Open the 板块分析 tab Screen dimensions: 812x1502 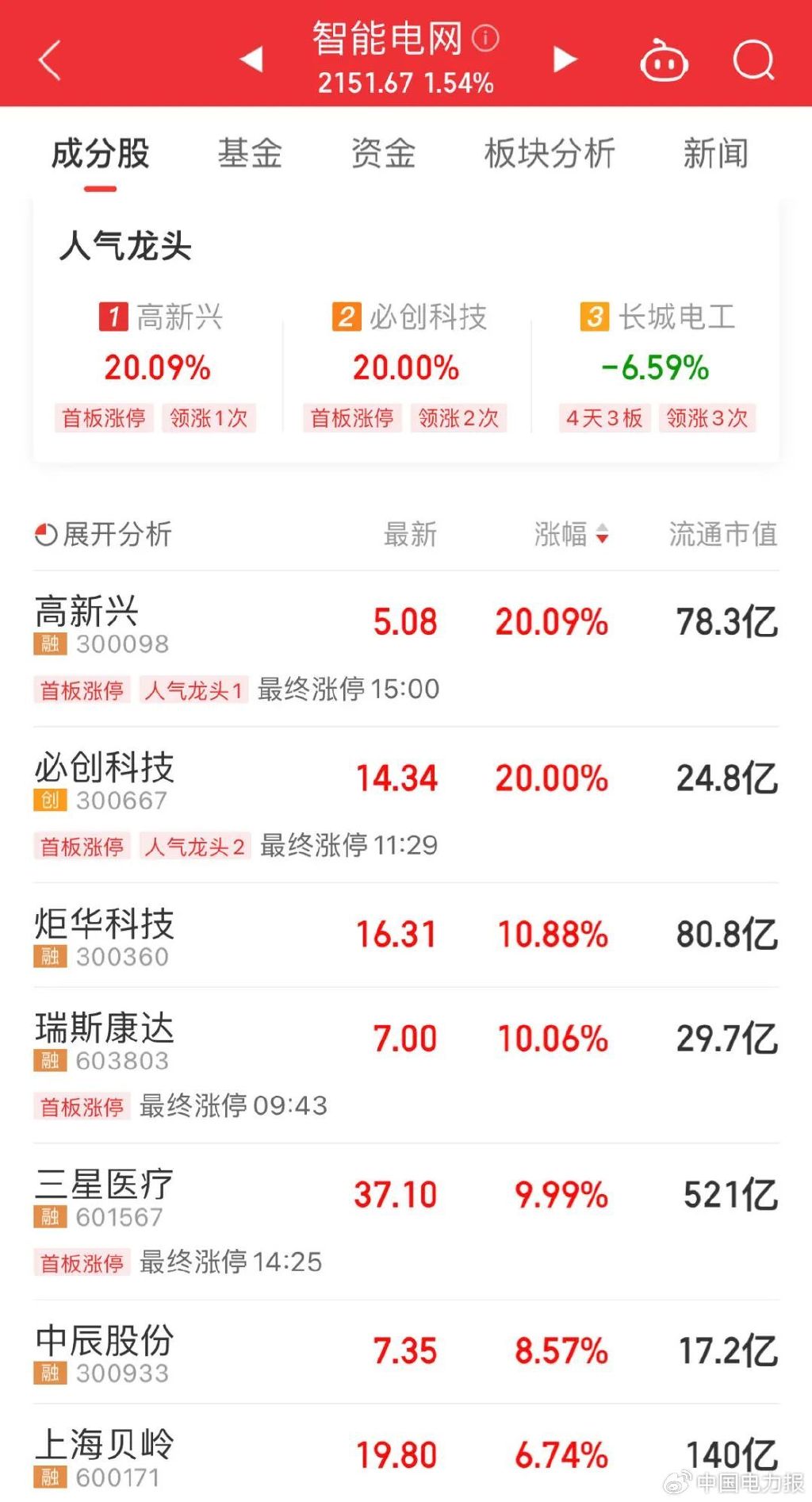(551, 155)
